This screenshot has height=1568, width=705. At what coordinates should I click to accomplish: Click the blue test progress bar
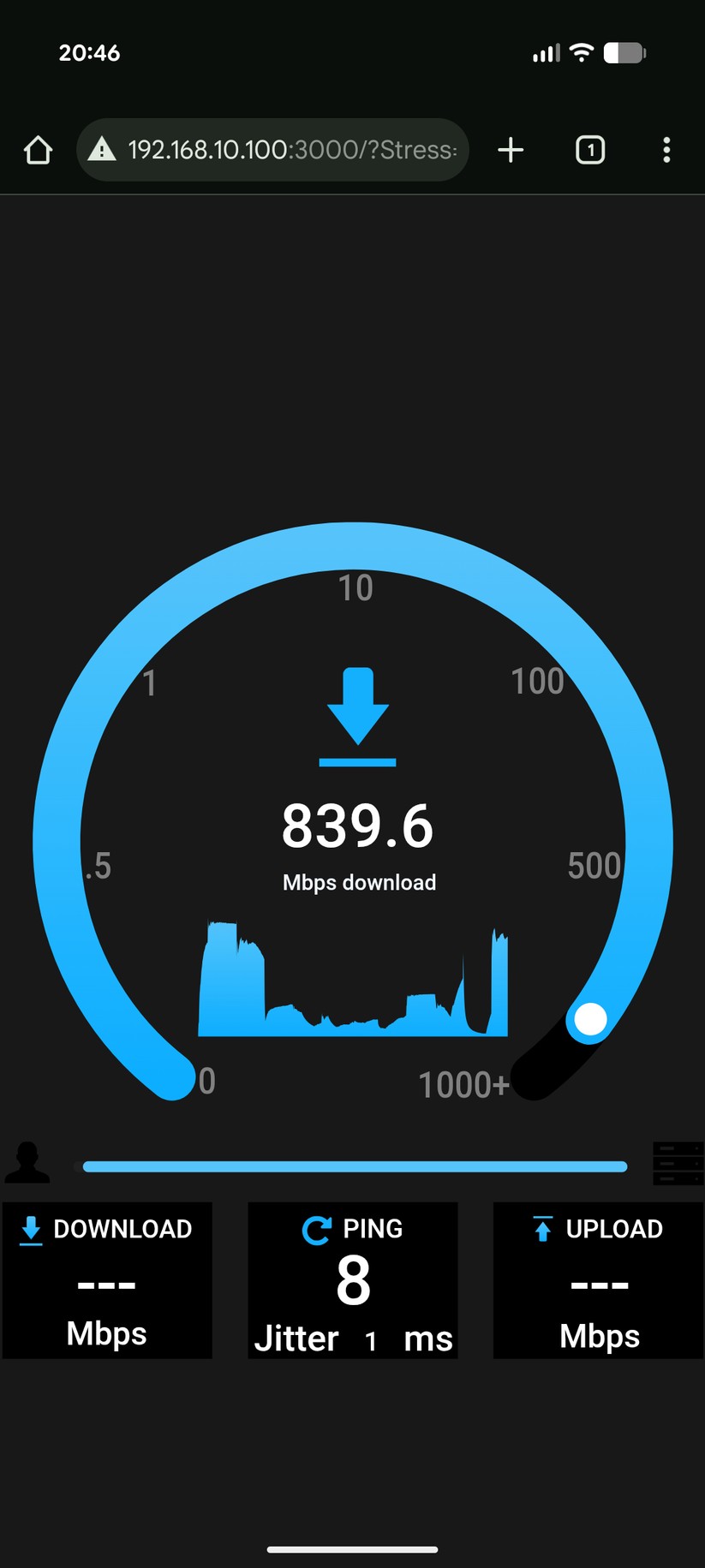(x=354, y=1165)
